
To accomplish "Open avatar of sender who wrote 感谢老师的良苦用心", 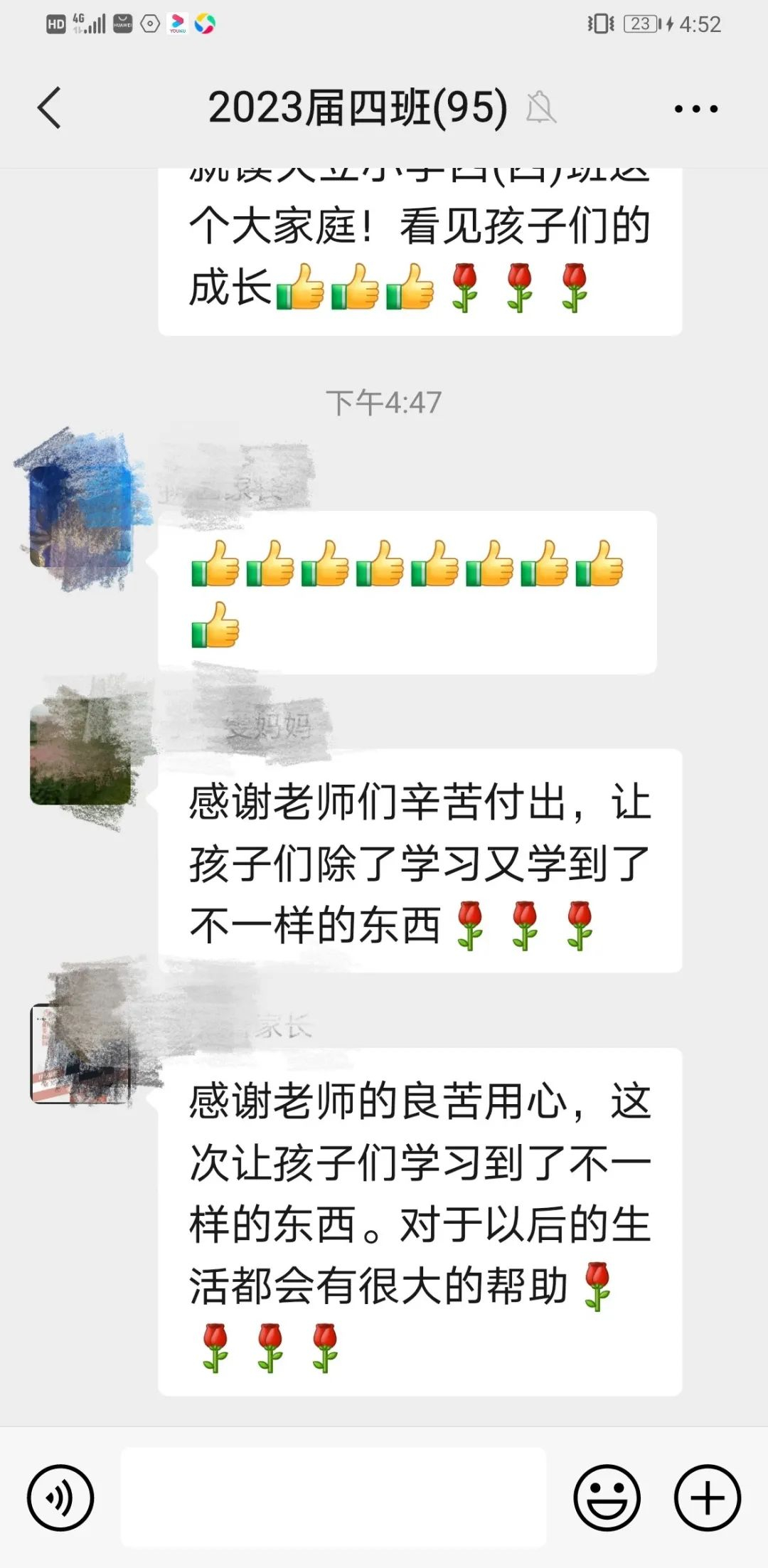I will click(80, 1053).
